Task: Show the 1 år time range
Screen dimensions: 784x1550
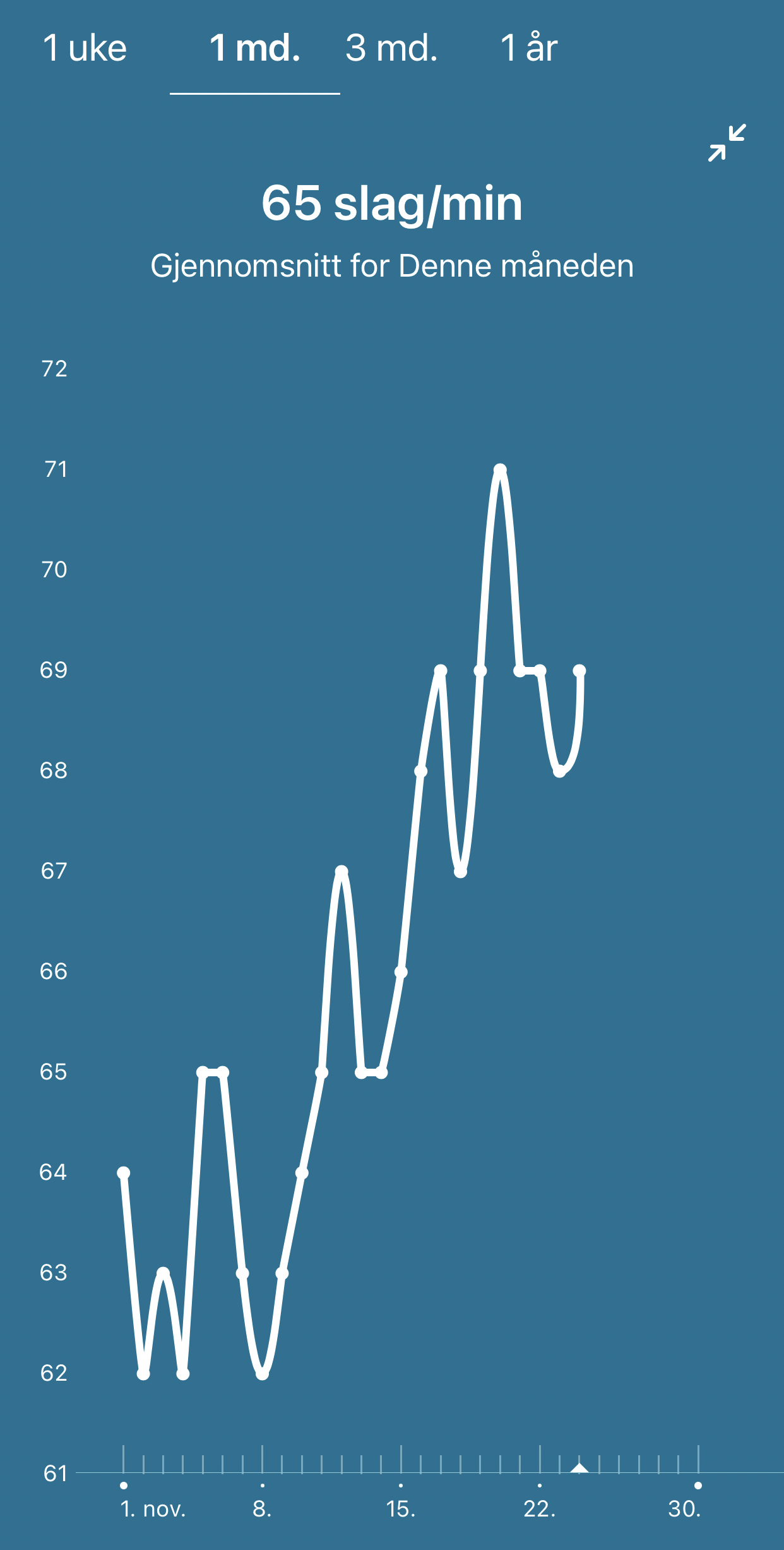Action: coord(528,49)
